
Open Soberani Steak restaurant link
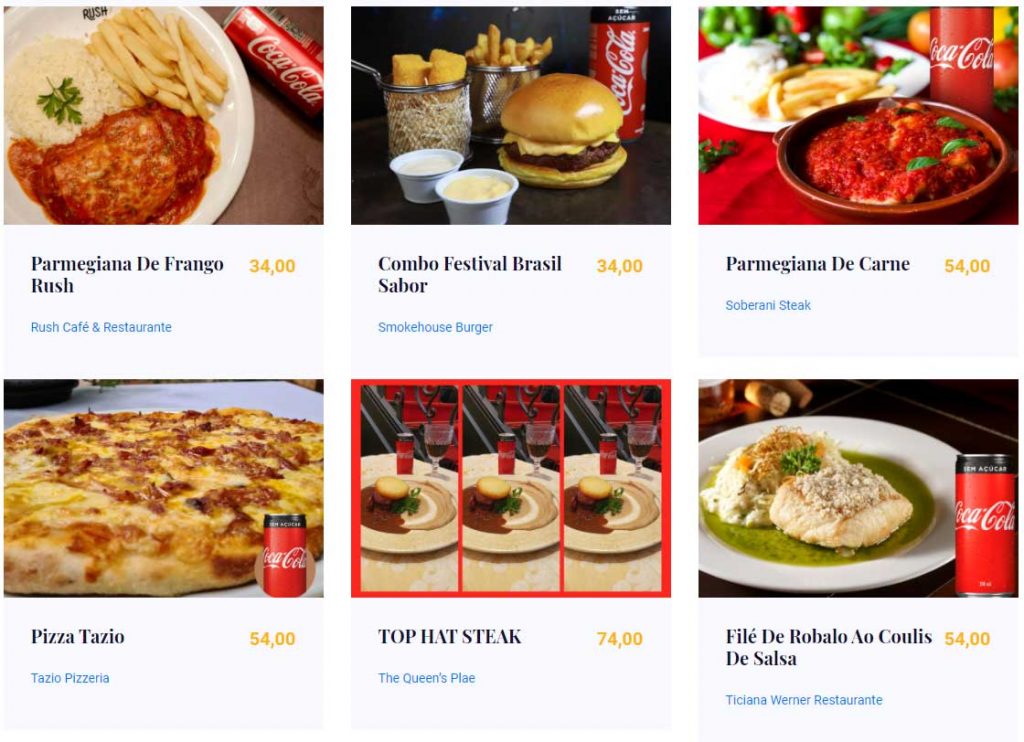tap(768, 305)
